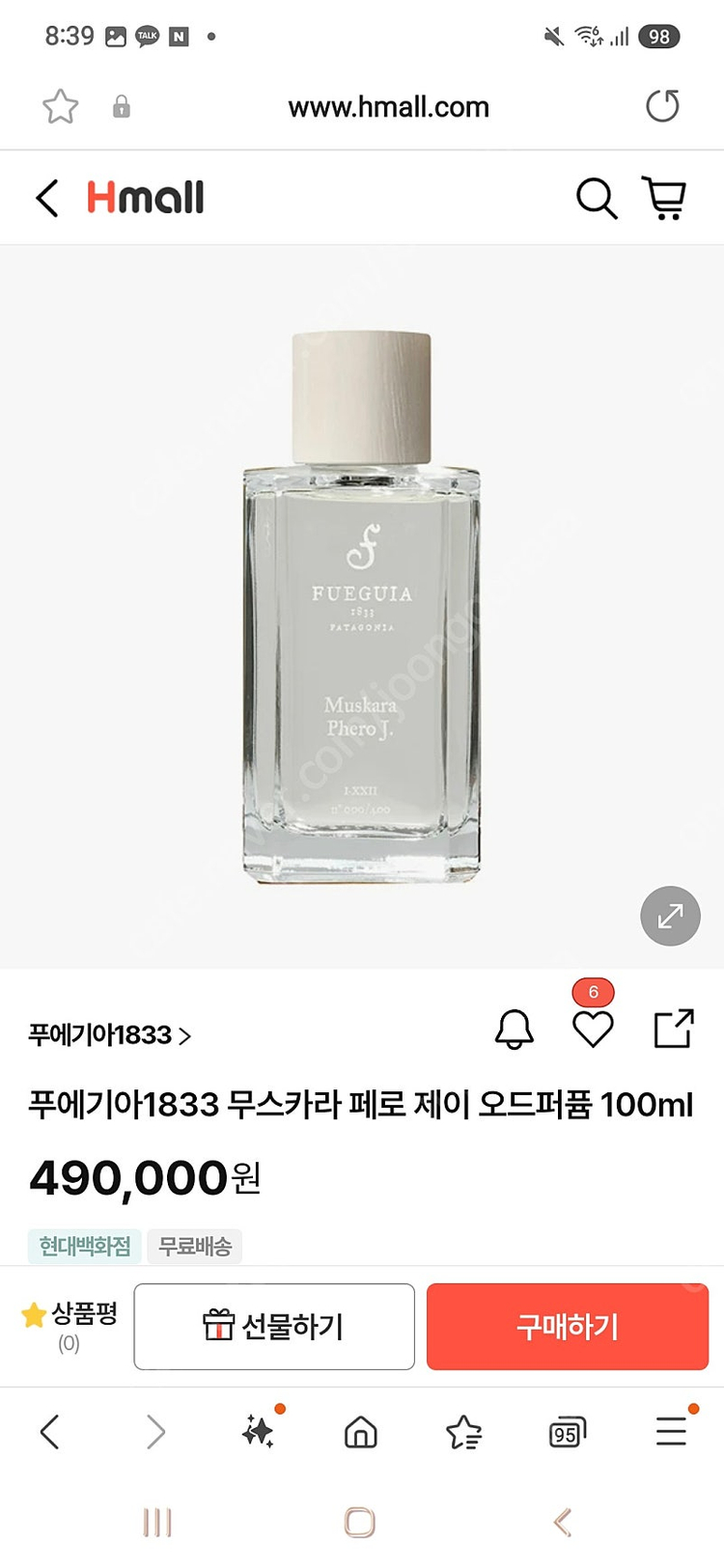Open the browser tabs switcher
Screen dimensions: 724x1568
click(x=567, y=1433)
